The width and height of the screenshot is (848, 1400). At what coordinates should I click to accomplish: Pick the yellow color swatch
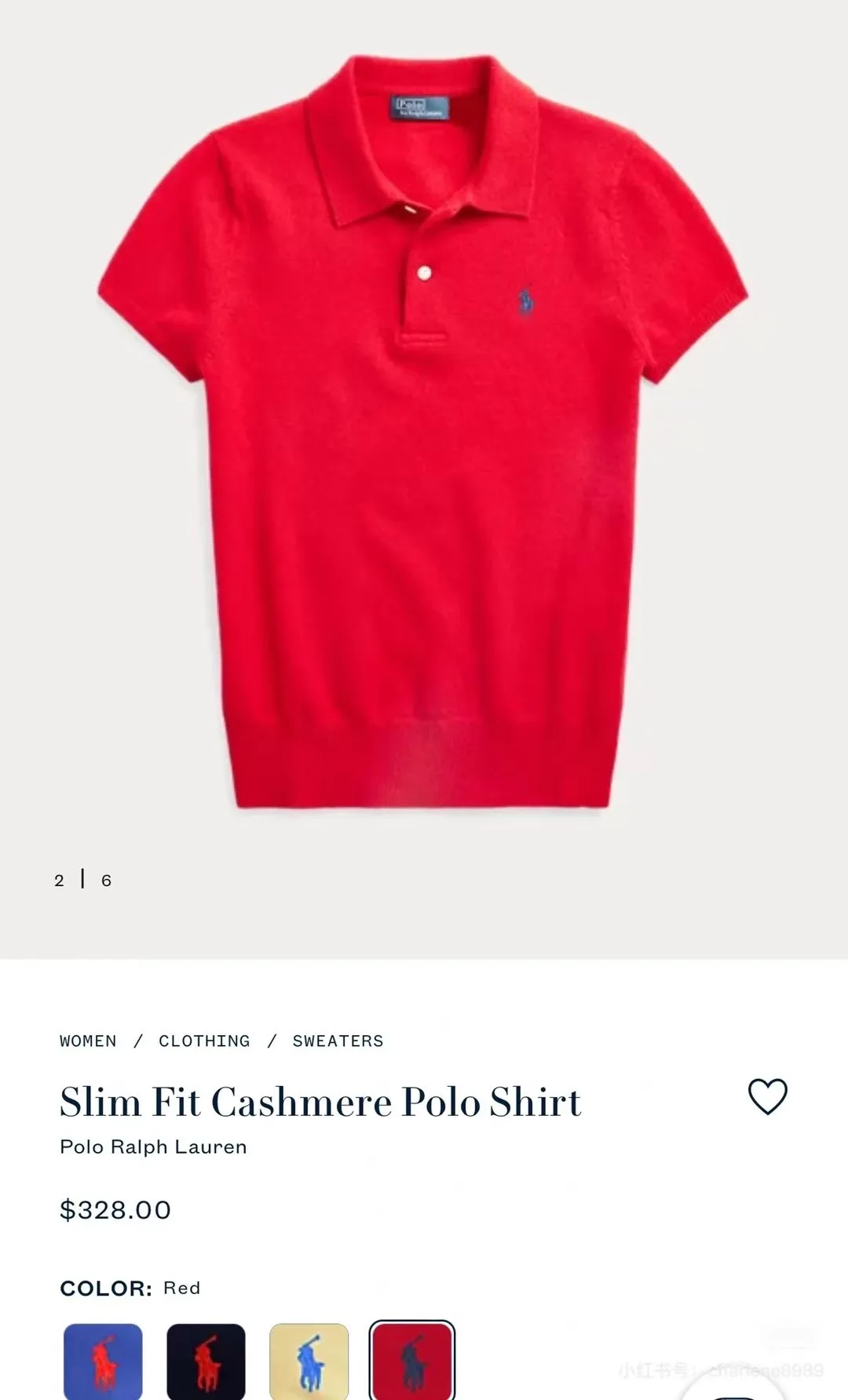pyautogui.click(x=309, y=1362)
